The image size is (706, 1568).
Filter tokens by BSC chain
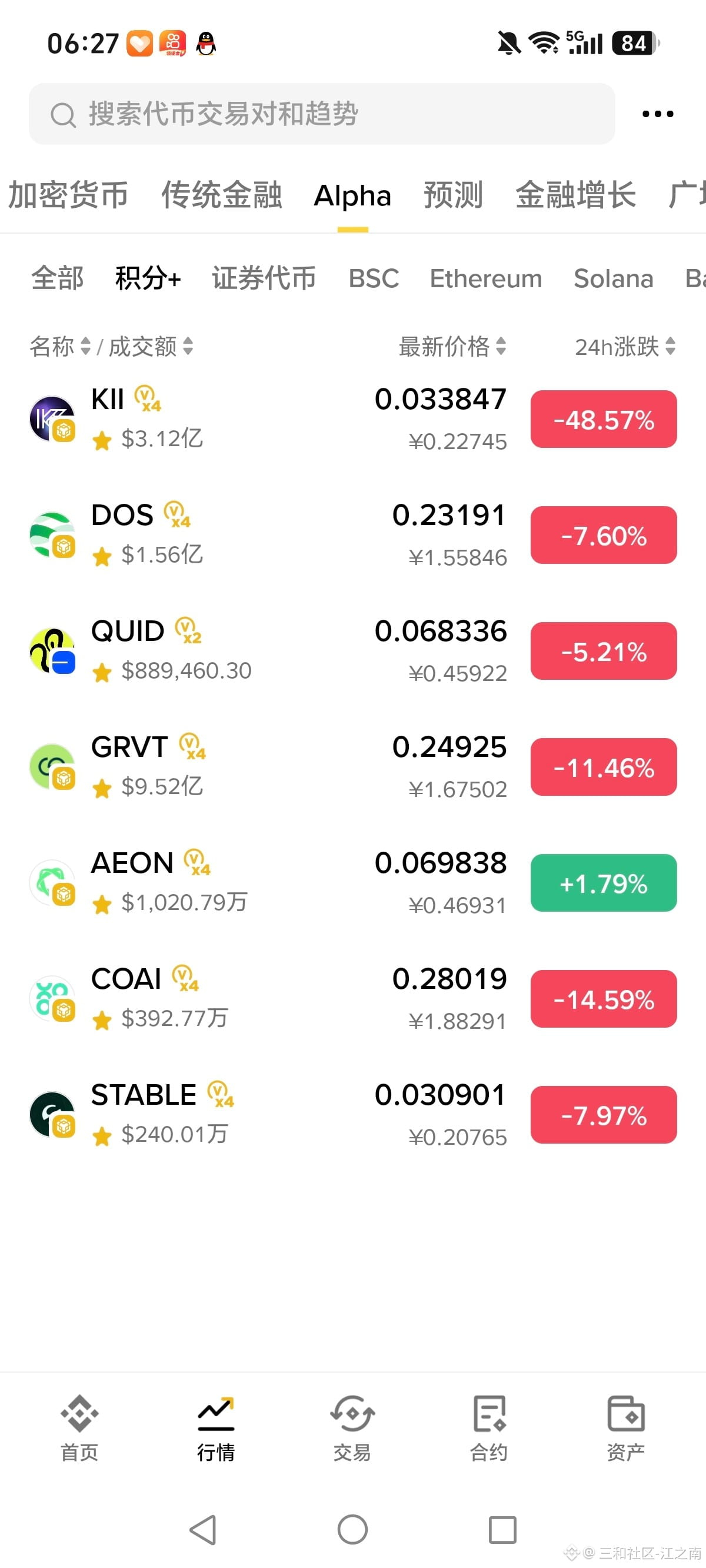pyautogui.click(x=374, y=278)
